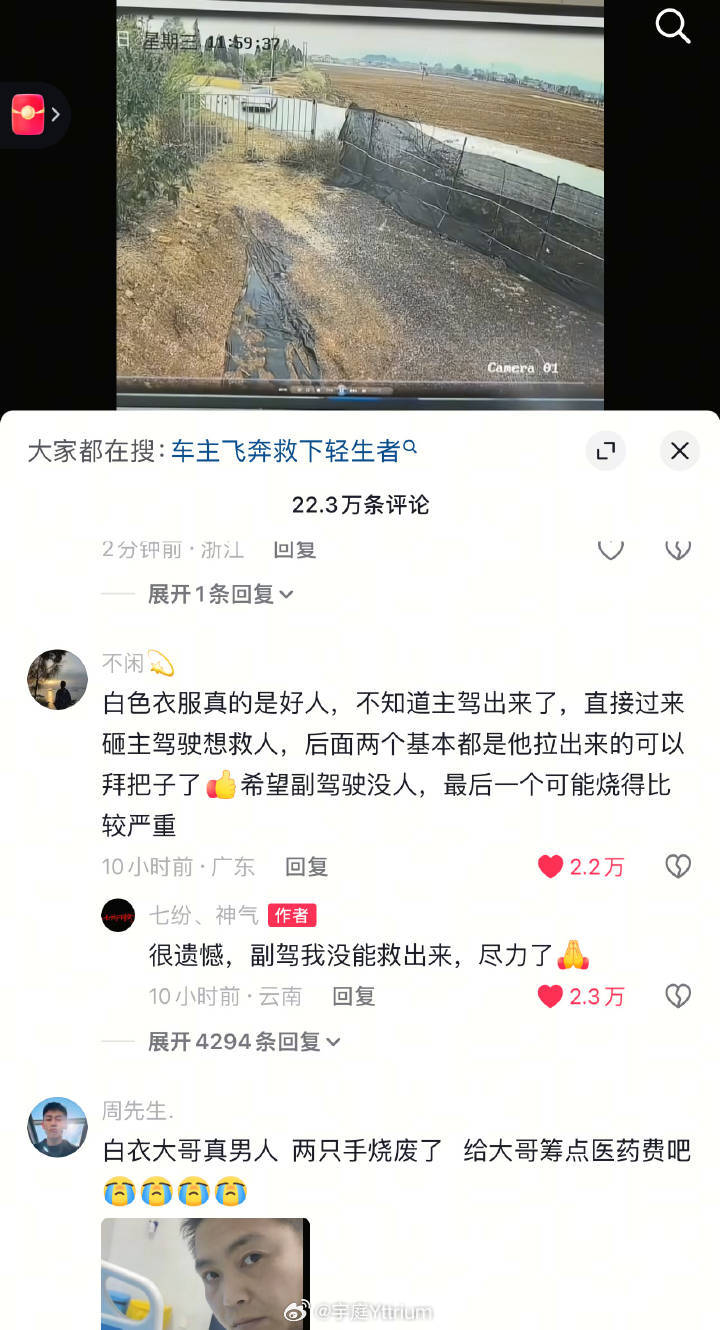The width and height of the screenshot is (720, 1330).
Task: Open 不闲's profile avatar
Action: pos(57,679)
